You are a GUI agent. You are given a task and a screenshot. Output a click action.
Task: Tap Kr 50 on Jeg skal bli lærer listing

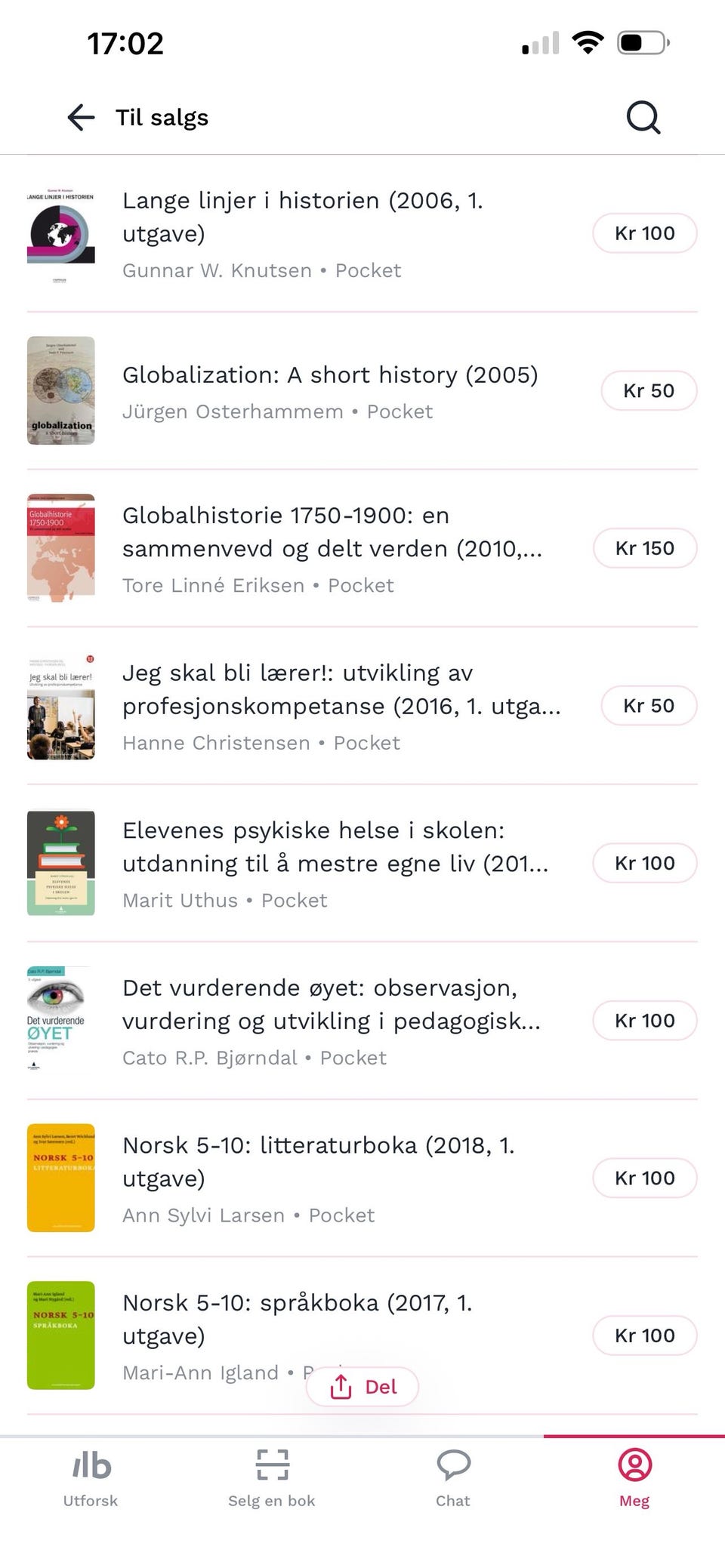pyautogui.click(x=648, y=705)
